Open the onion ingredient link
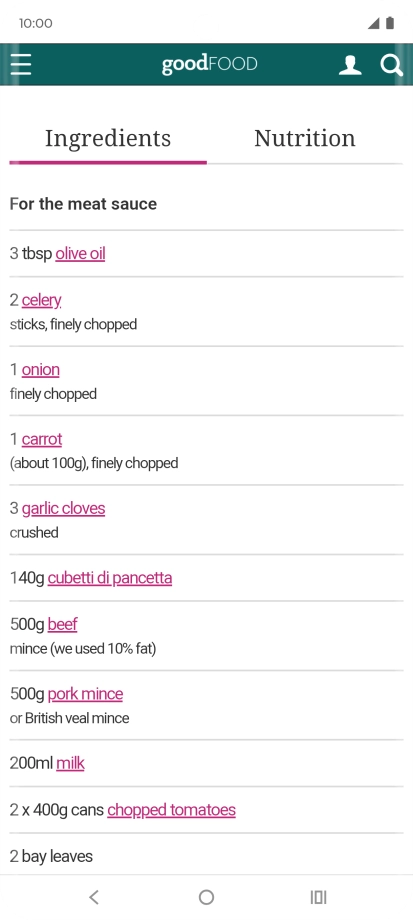This screenshot has height=920, width=413. pos(40,370)
